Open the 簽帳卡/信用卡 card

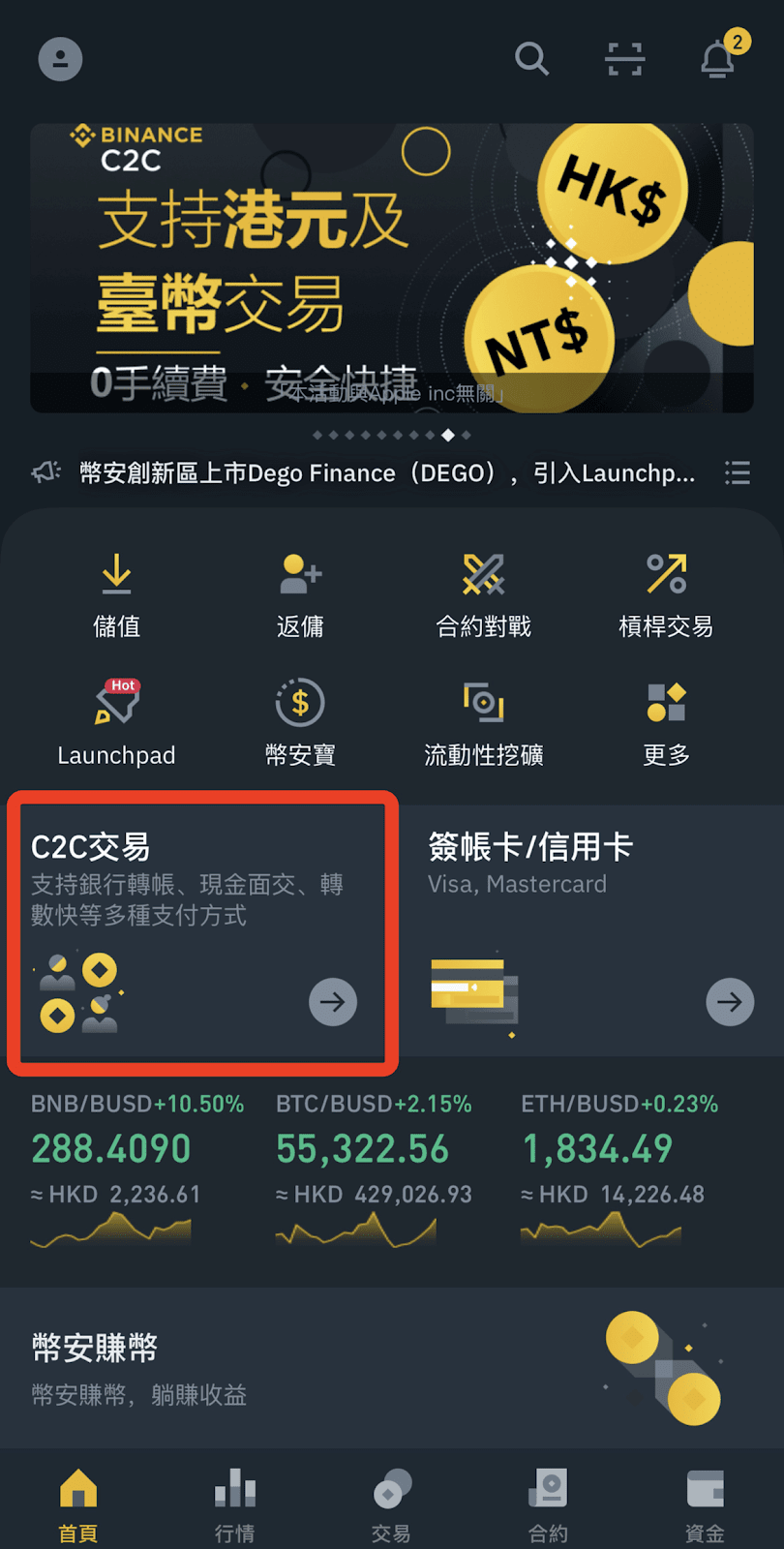(590, 930)
